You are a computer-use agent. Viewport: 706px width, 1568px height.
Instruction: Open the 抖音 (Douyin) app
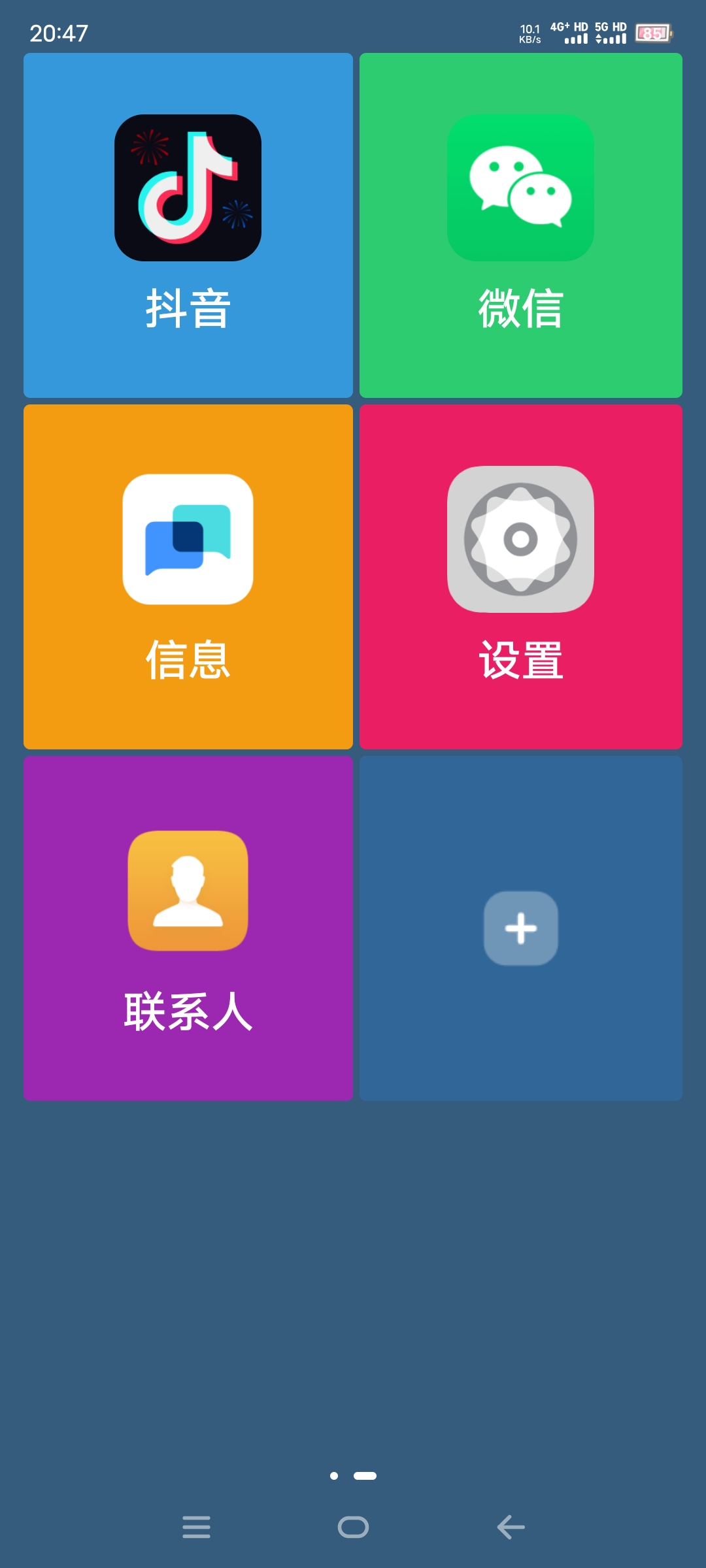coord(188,225)
